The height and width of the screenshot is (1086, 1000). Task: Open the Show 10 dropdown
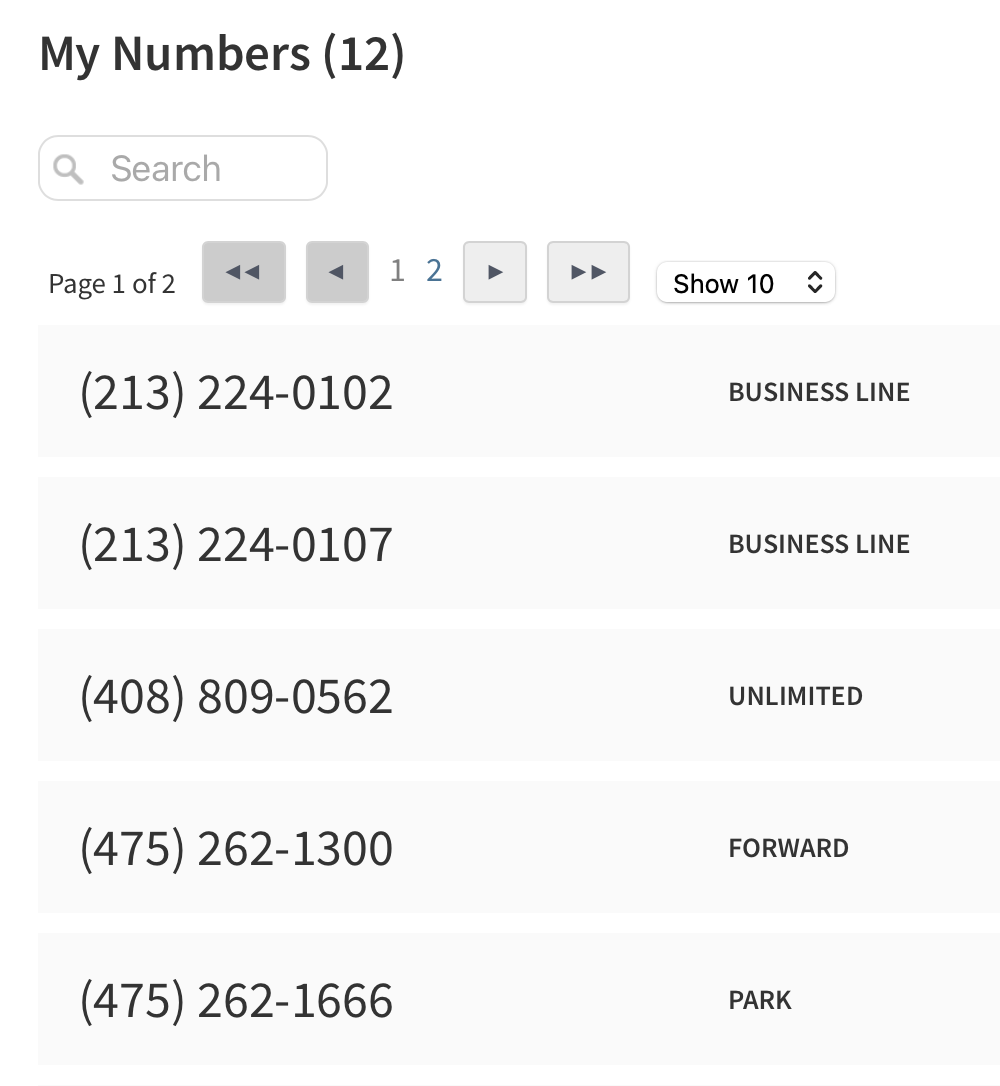click(x=746, y=283)
